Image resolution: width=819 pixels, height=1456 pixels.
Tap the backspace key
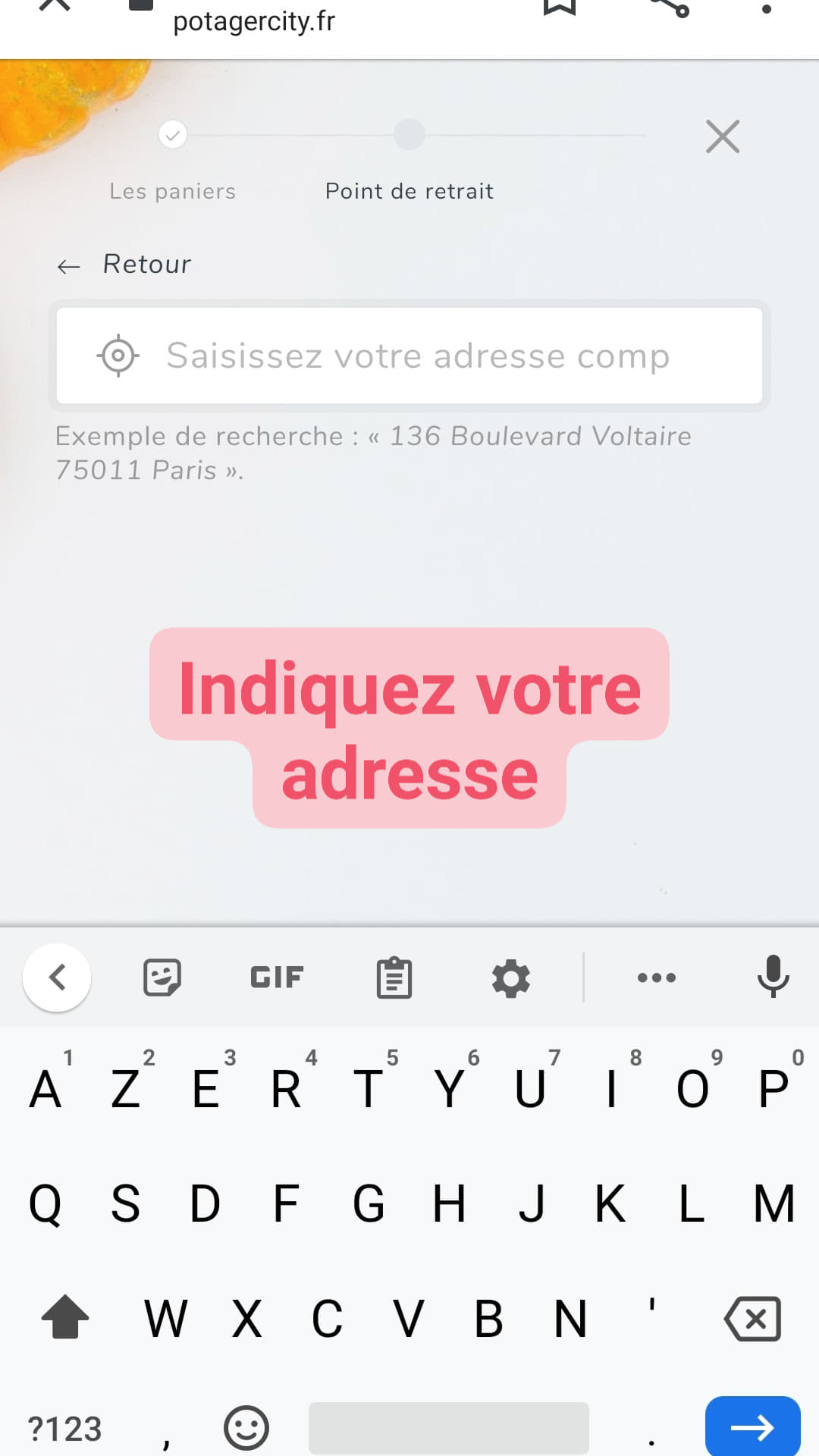pos(752,1319)
